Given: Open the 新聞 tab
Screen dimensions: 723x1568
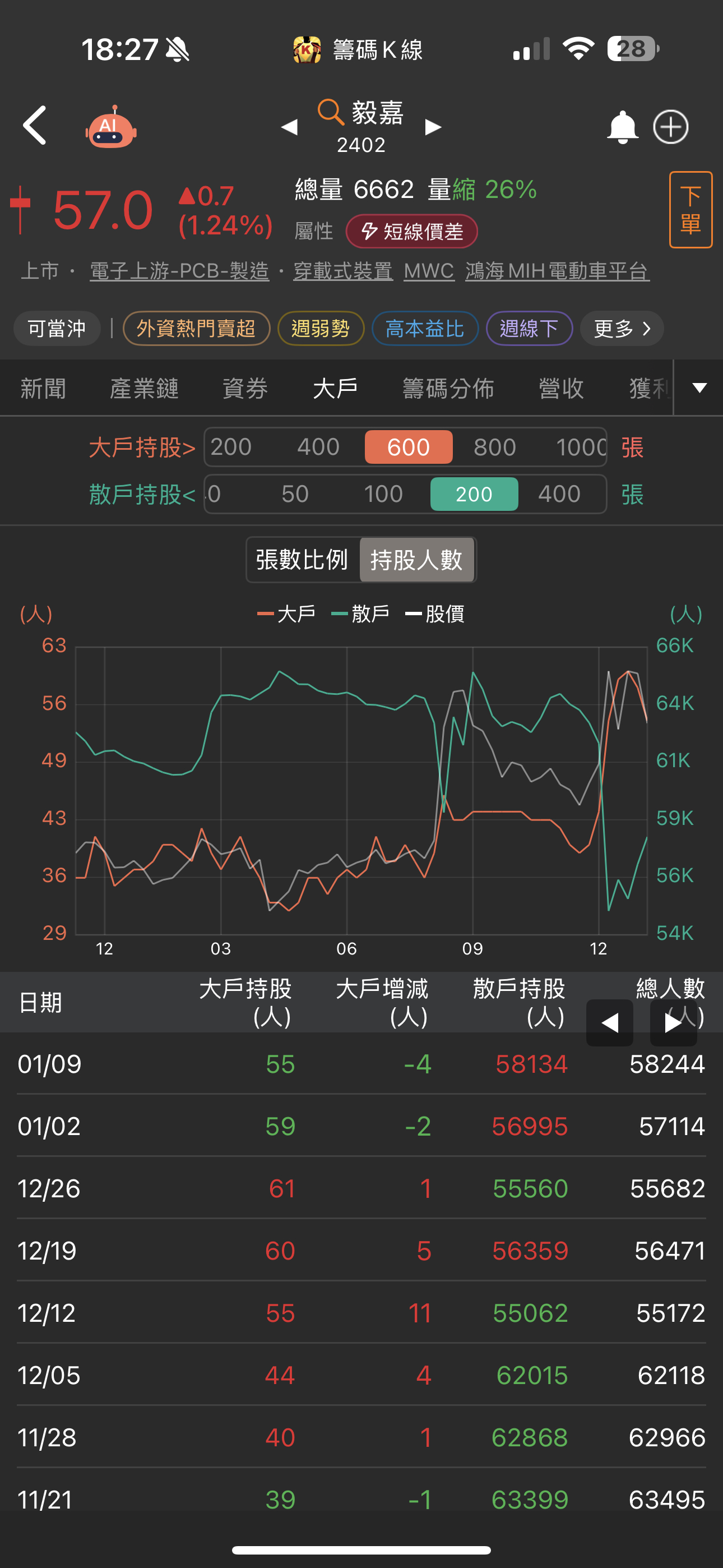Looking at the screenshot, I should [43, 388].
